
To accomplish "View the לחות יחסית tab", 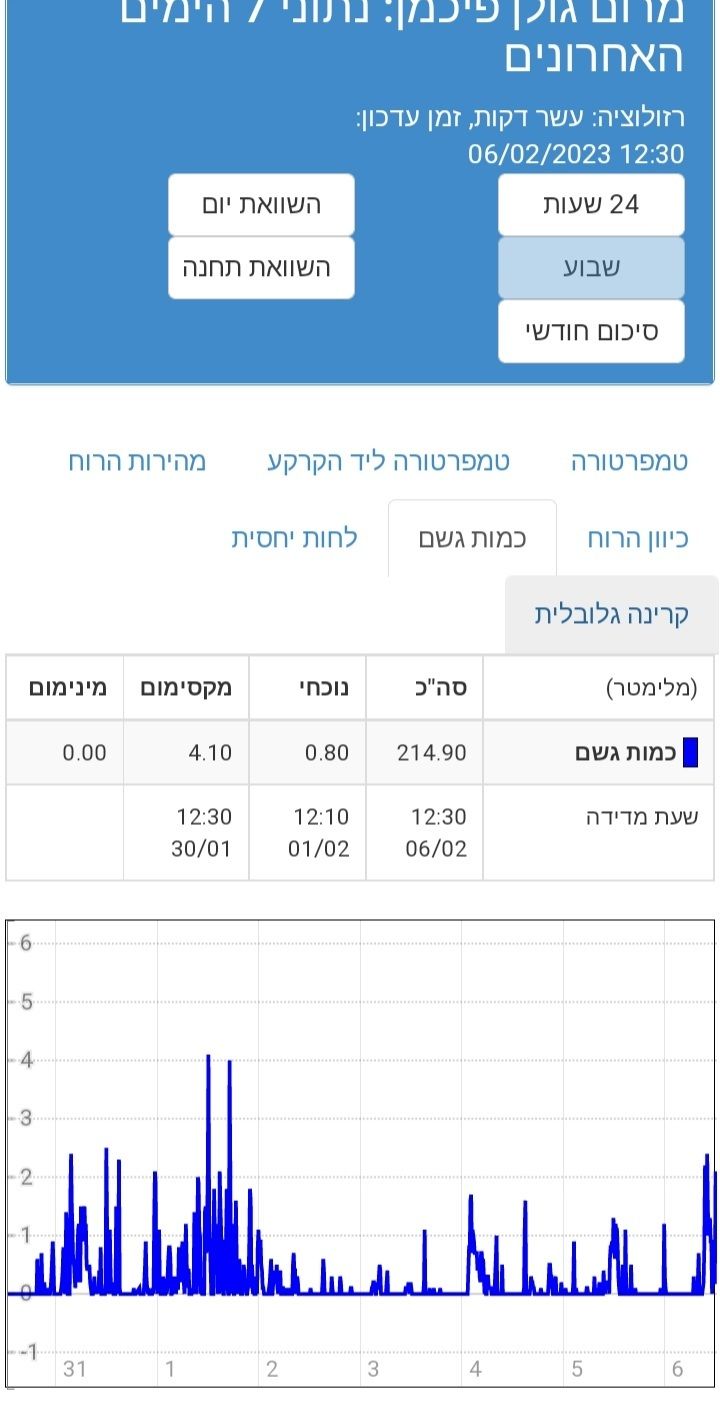I will point(294,539).
